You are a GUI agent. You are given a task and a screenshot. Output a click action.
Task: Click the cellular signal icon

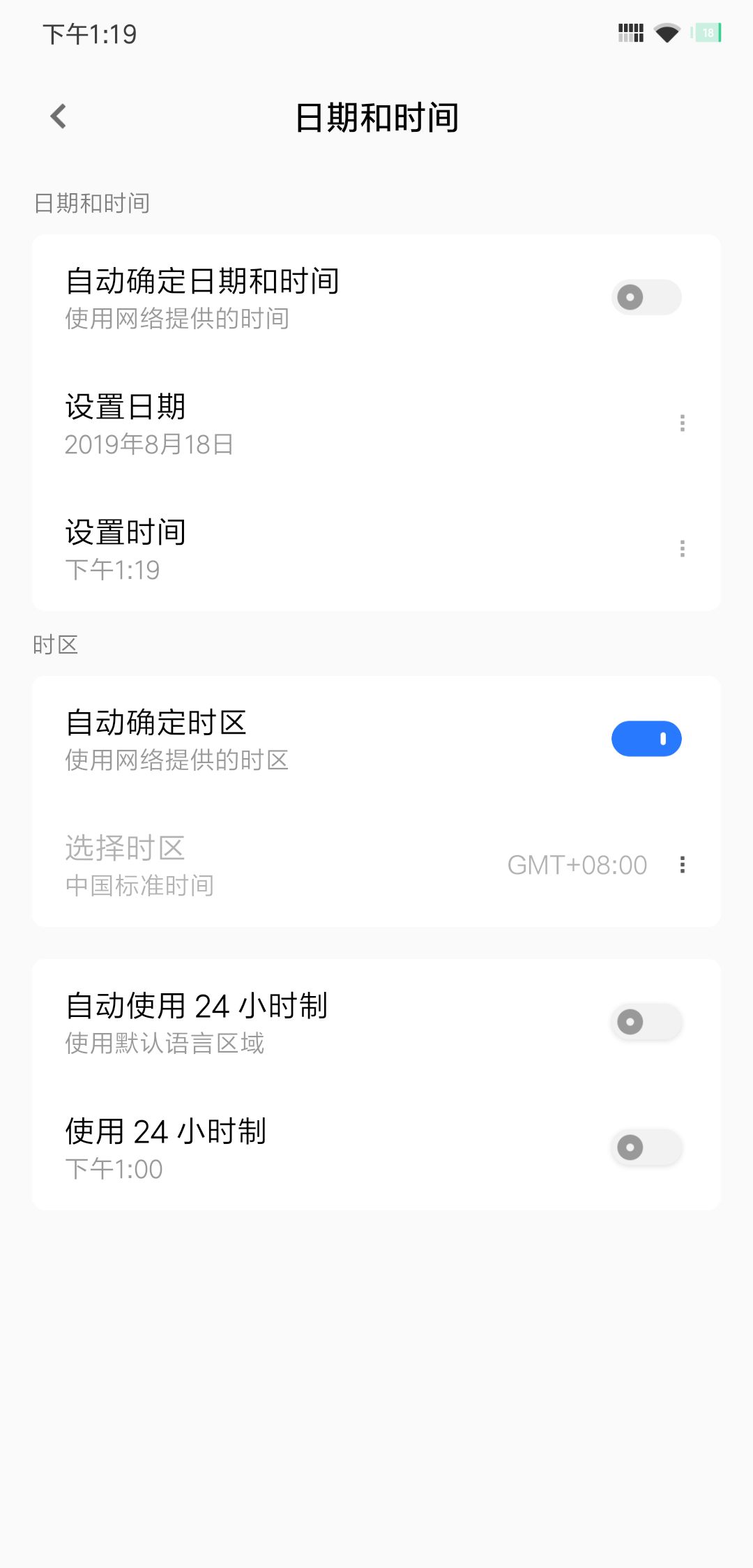(630, 32)
